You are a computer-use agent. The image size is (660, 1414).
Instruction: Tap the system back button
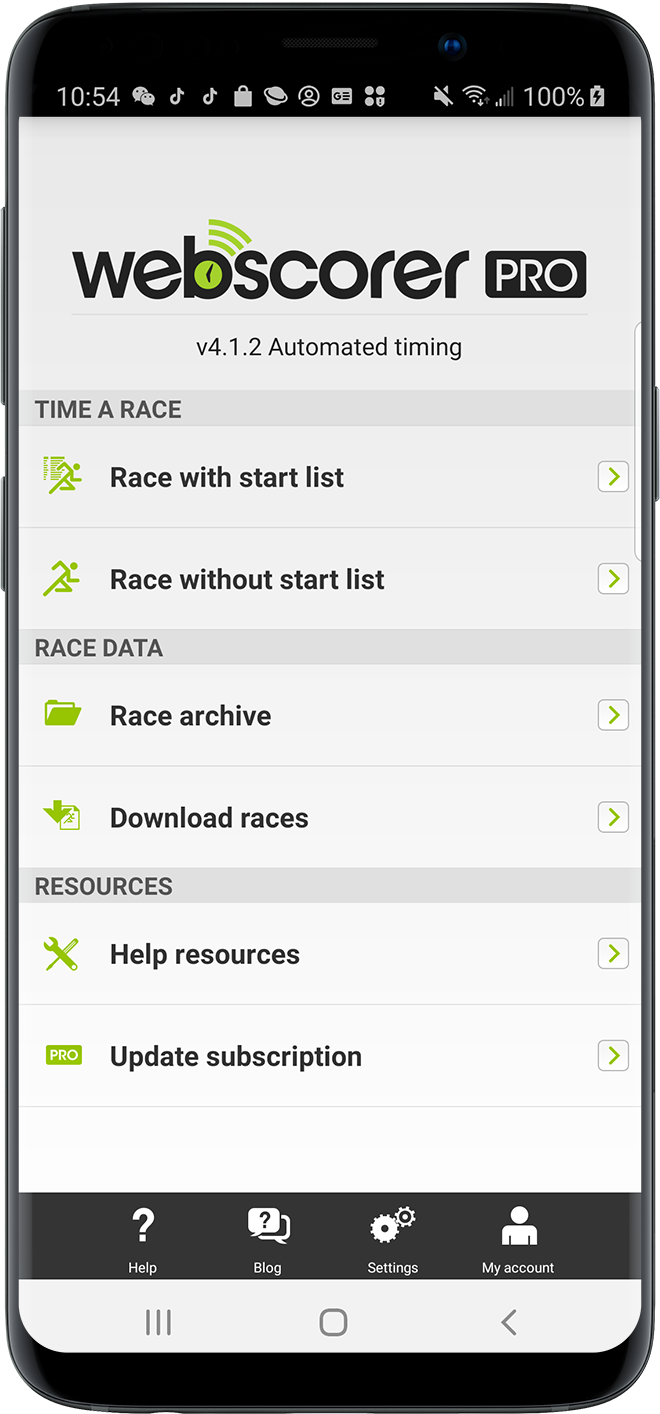pyautogui.click(x=508, y=1322)
